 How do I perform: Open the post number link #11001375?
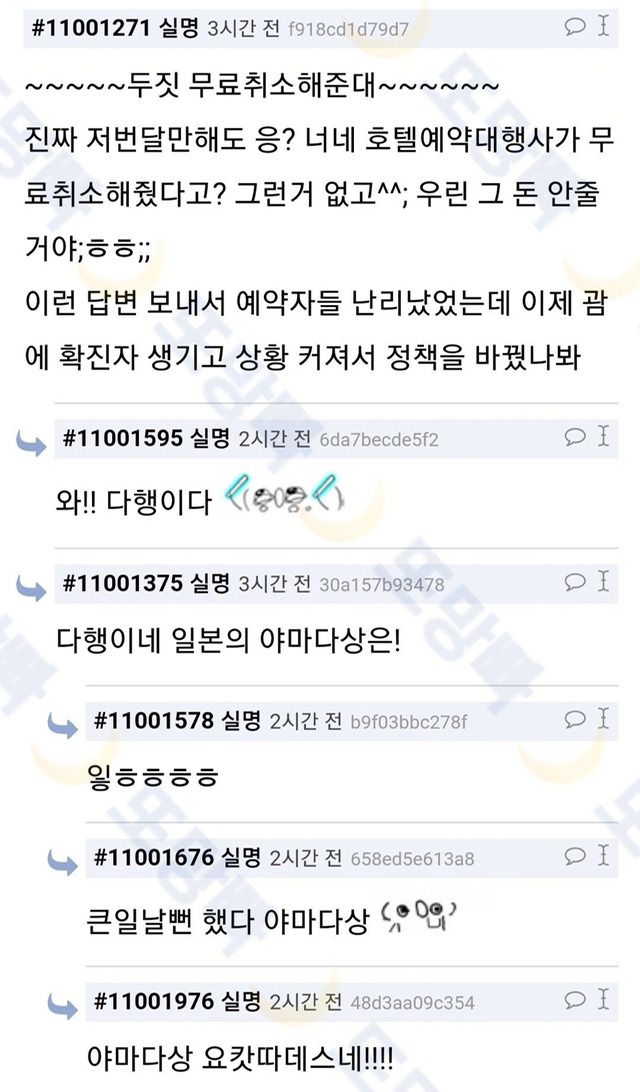point(122,583)
